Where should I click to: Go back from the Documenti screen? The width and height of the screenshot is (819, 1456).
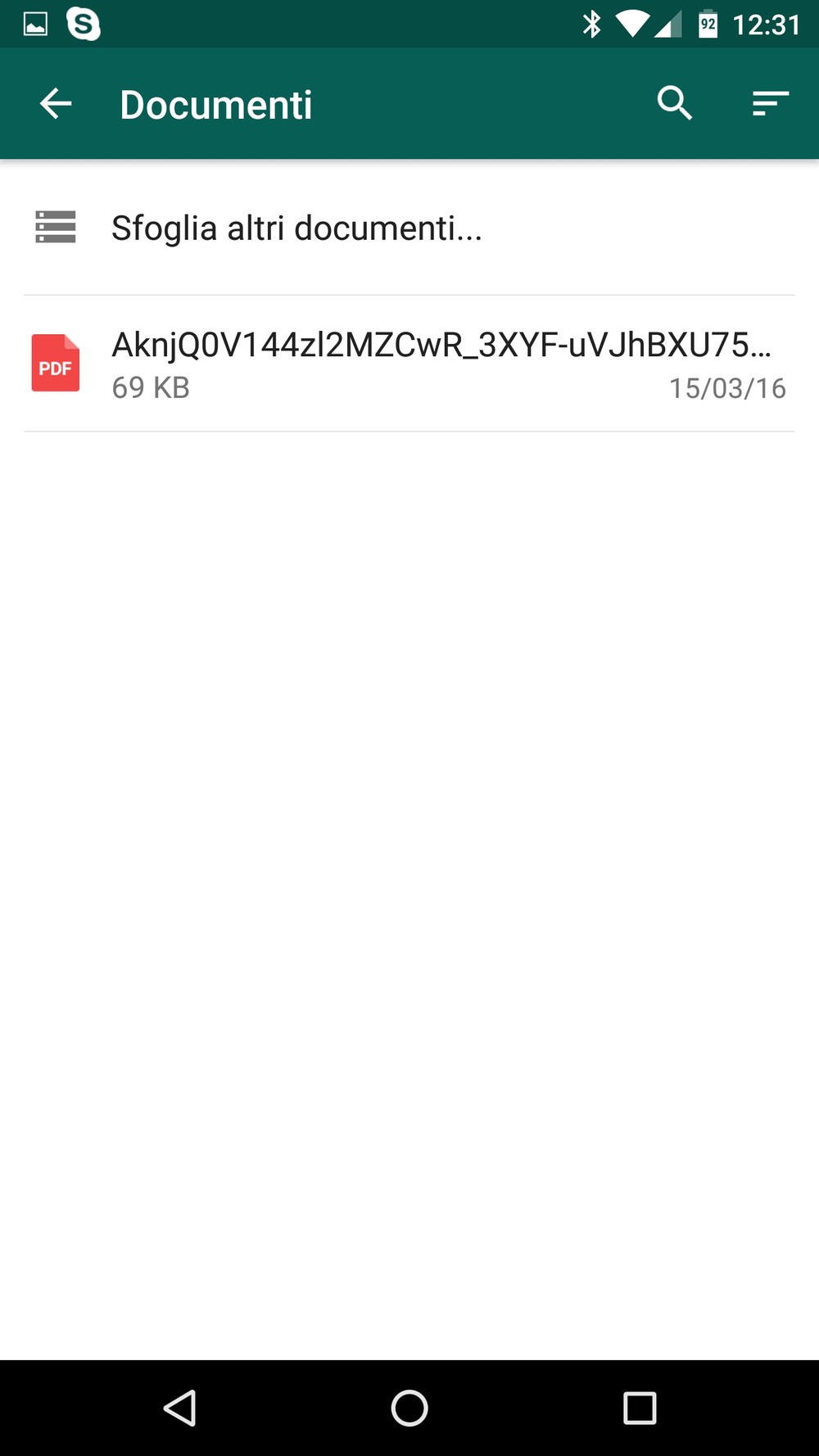[56, 104]
